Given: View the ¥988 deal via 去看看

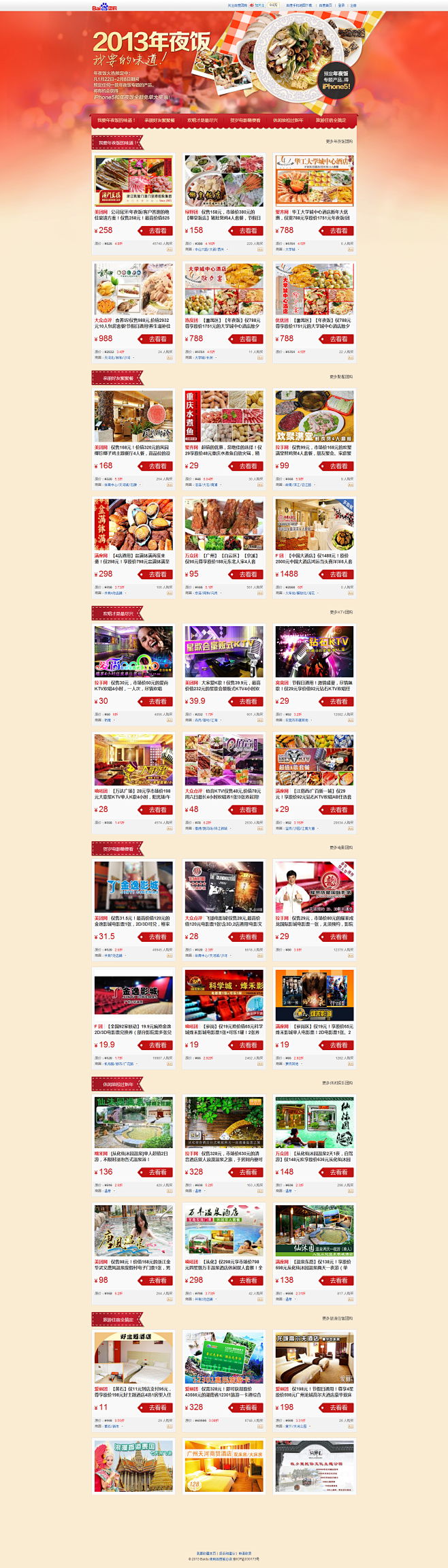Looking at the screenshot, I should coord(157,339).
